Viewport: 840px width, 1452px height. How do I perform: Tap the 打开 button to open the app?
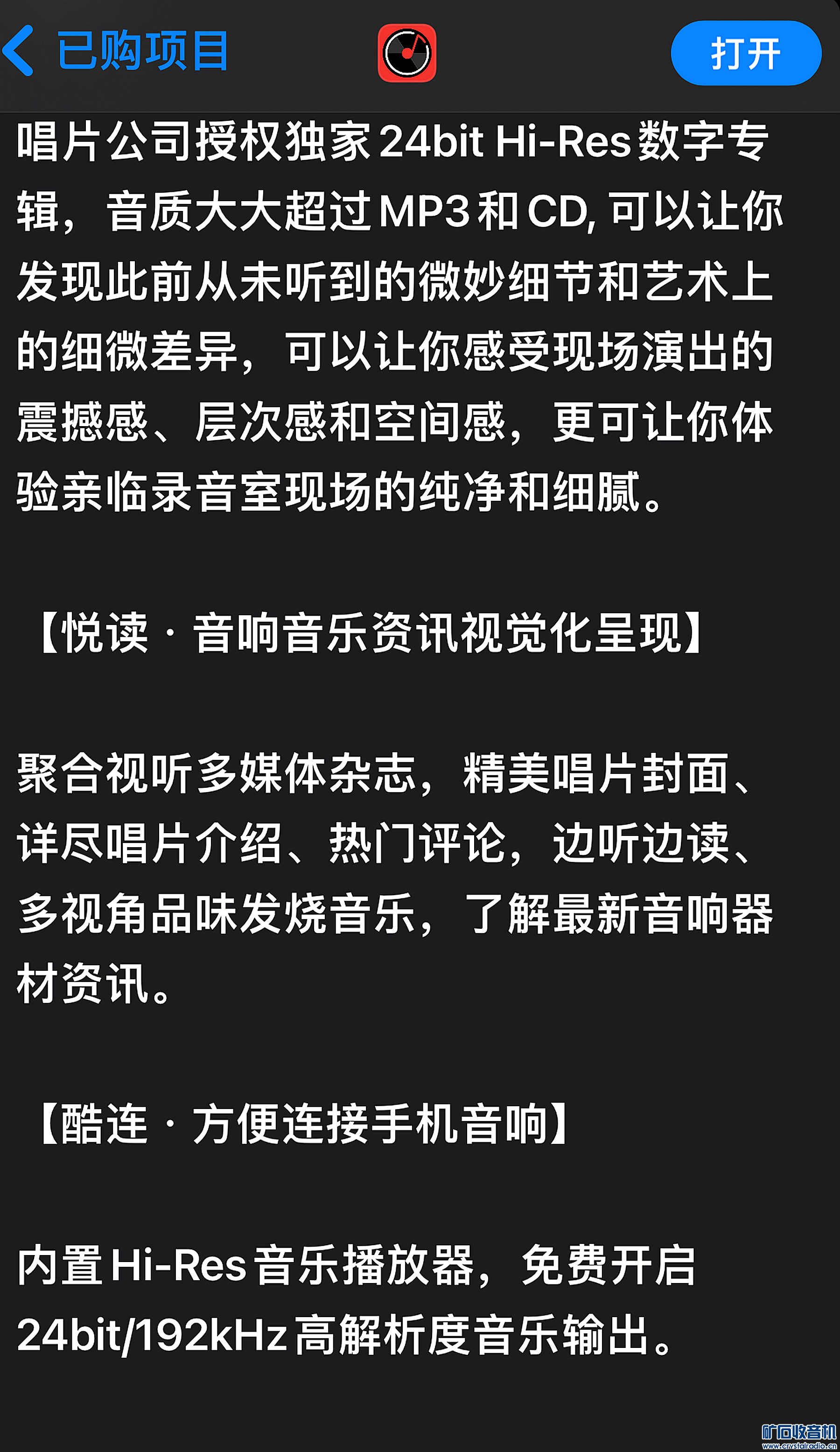pos(746,53)
